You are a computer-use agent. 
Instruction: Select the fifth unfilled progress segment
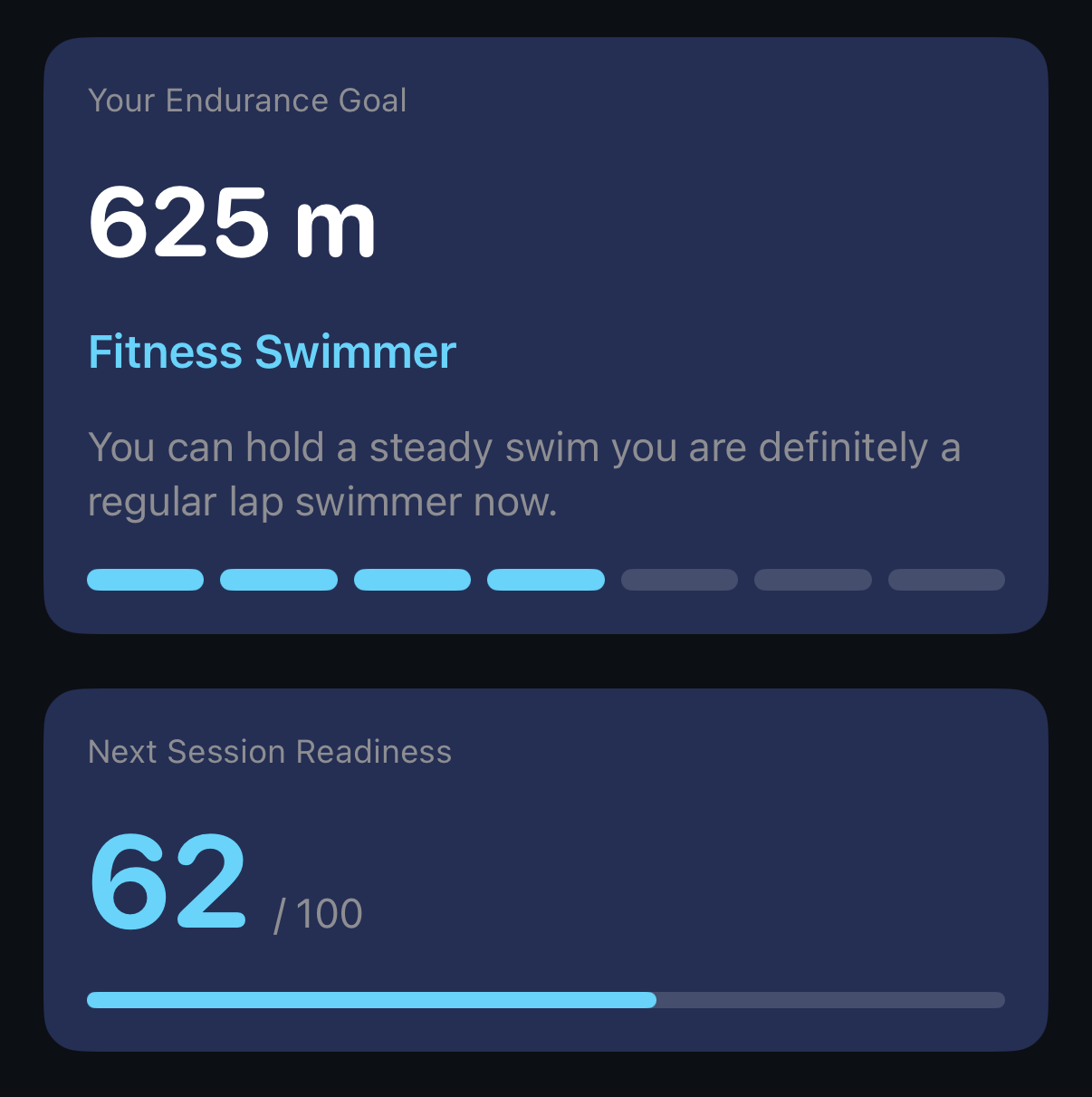tap(678, 579)
